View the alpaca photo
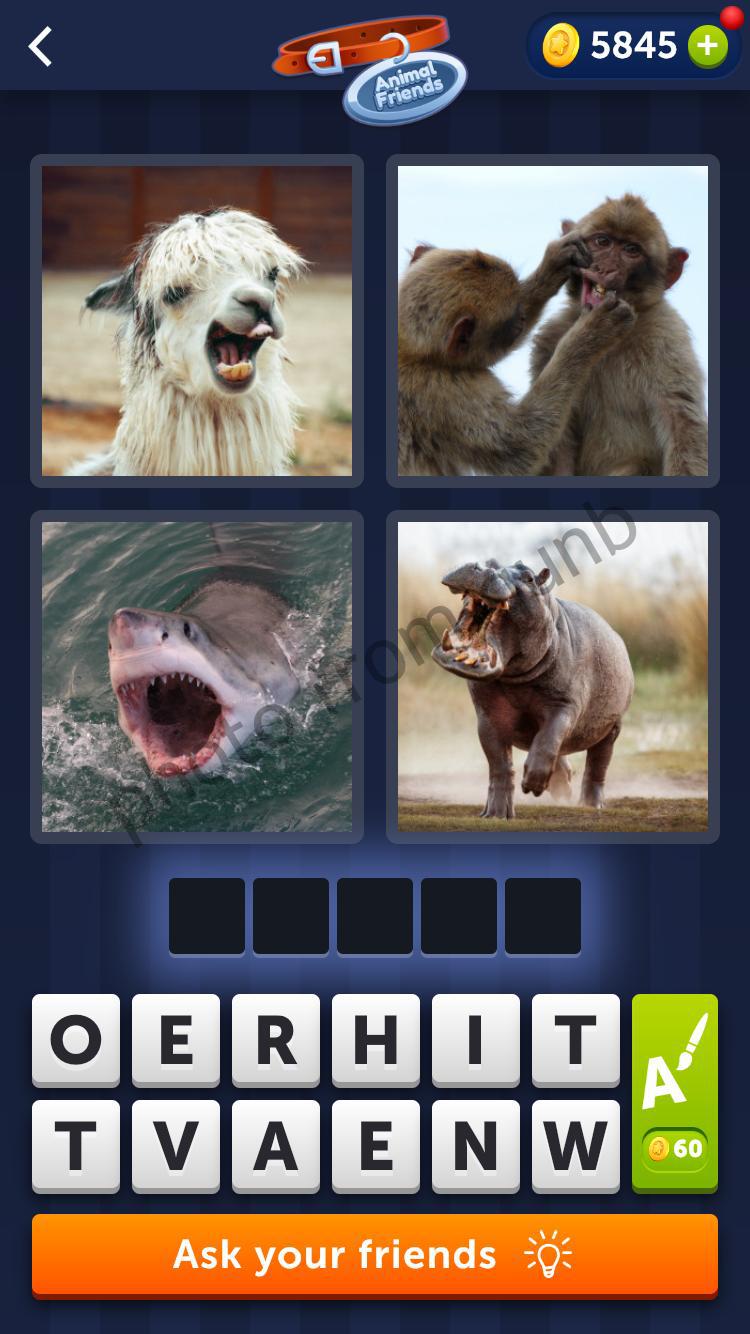Viewport: 750px width, 1334px height. (x=197, y=320)
